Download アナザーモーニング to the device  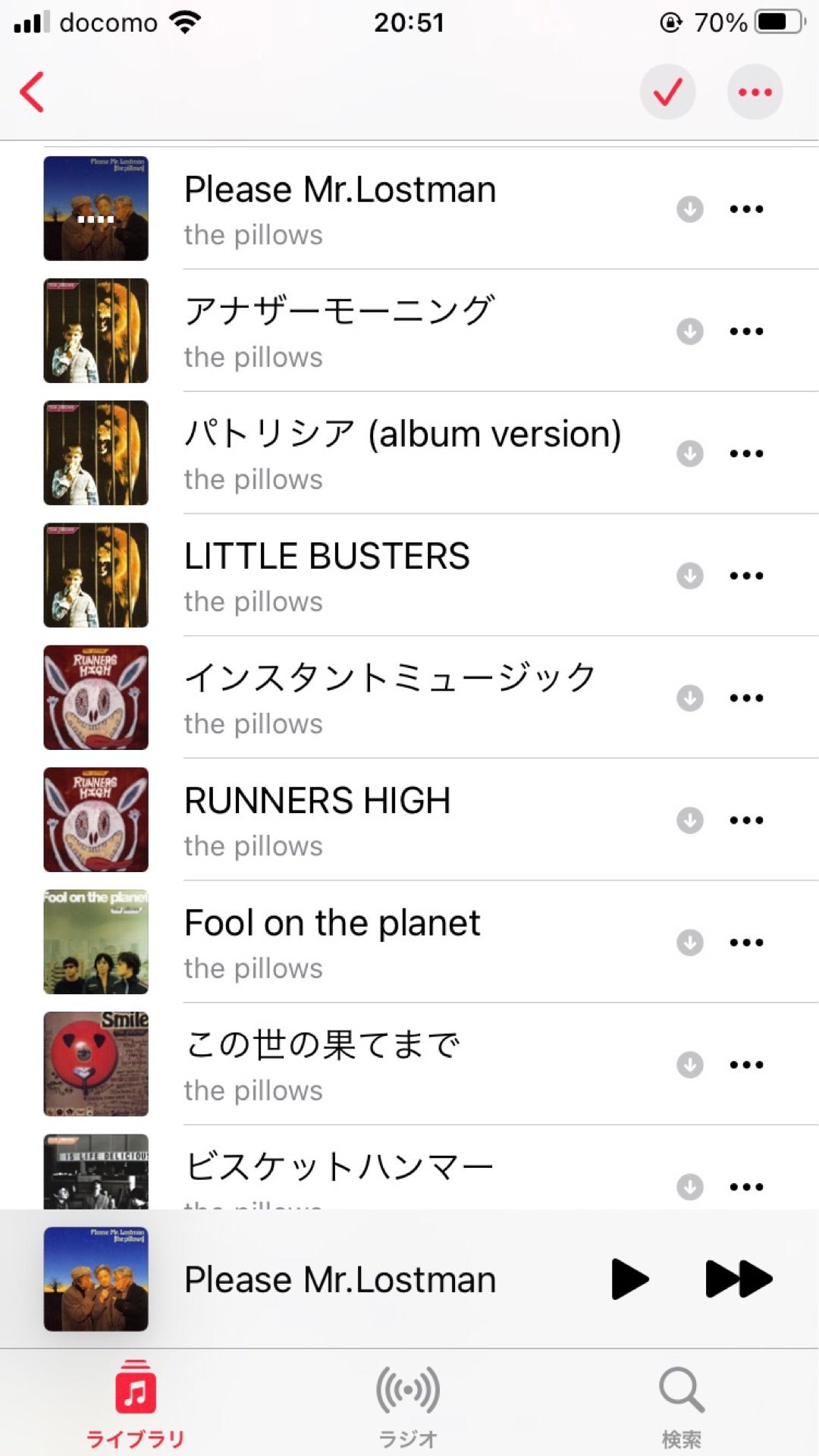(x=689, y=331)
